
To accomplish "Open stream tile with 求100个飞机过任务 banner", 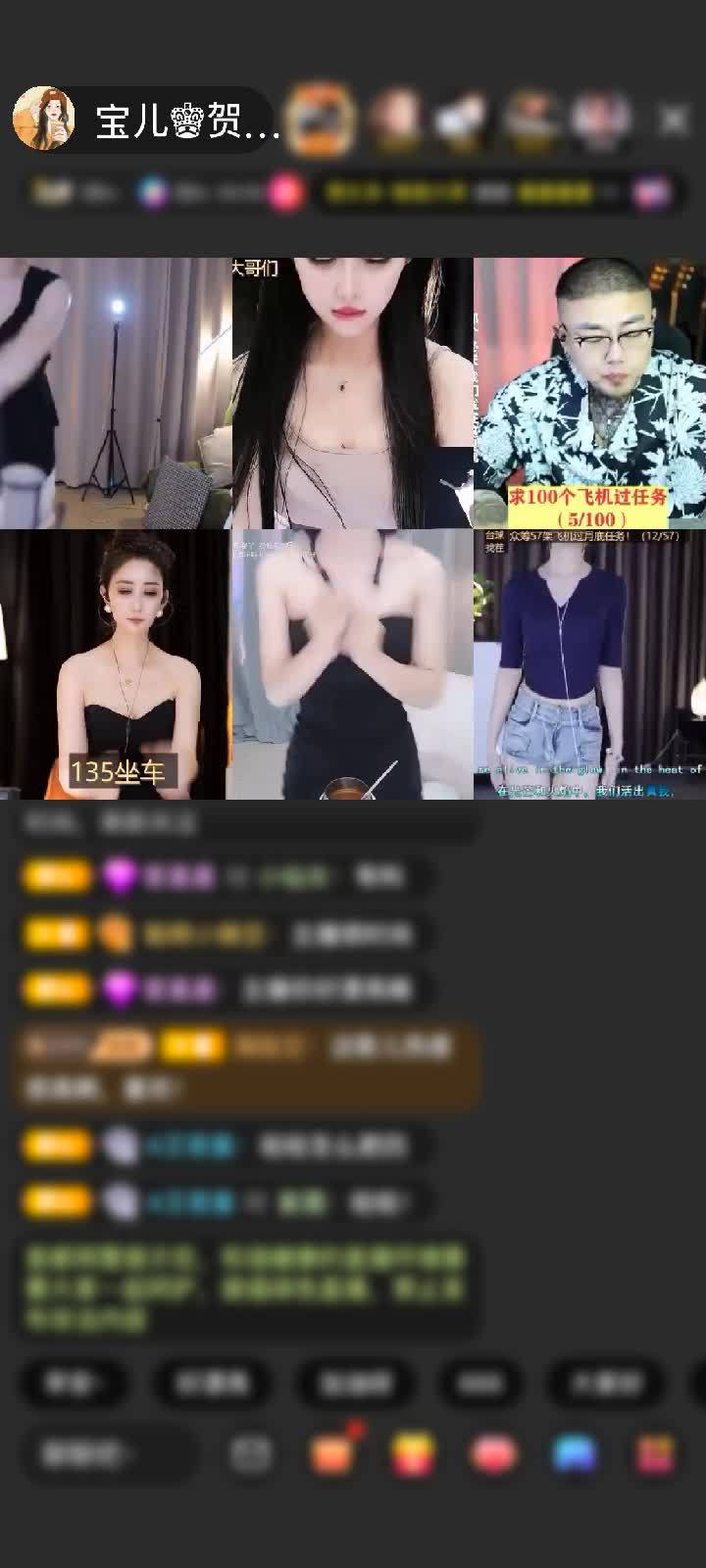I will coord(588,392).
